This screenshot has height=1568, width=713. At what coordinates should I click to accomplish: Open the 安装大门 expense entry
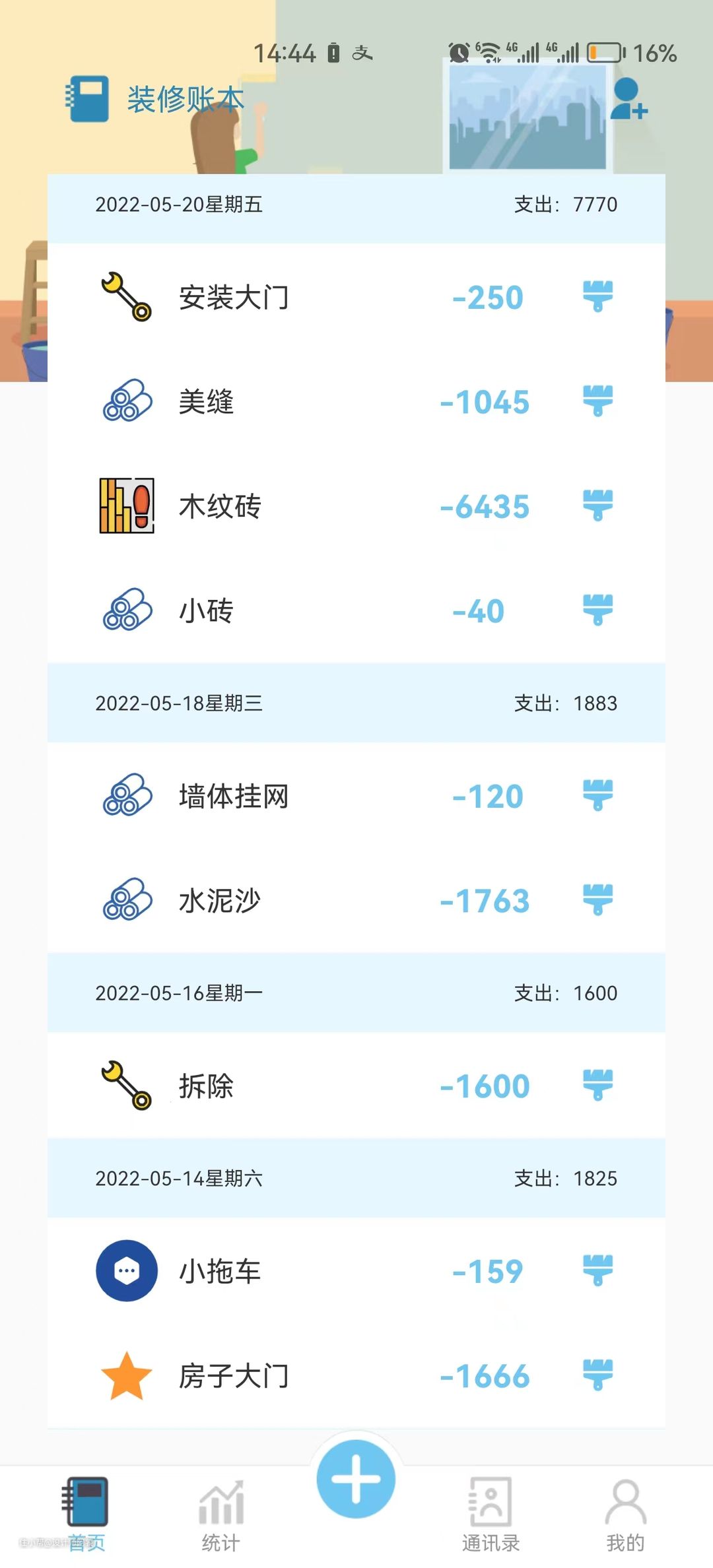(x=356, y=297)
